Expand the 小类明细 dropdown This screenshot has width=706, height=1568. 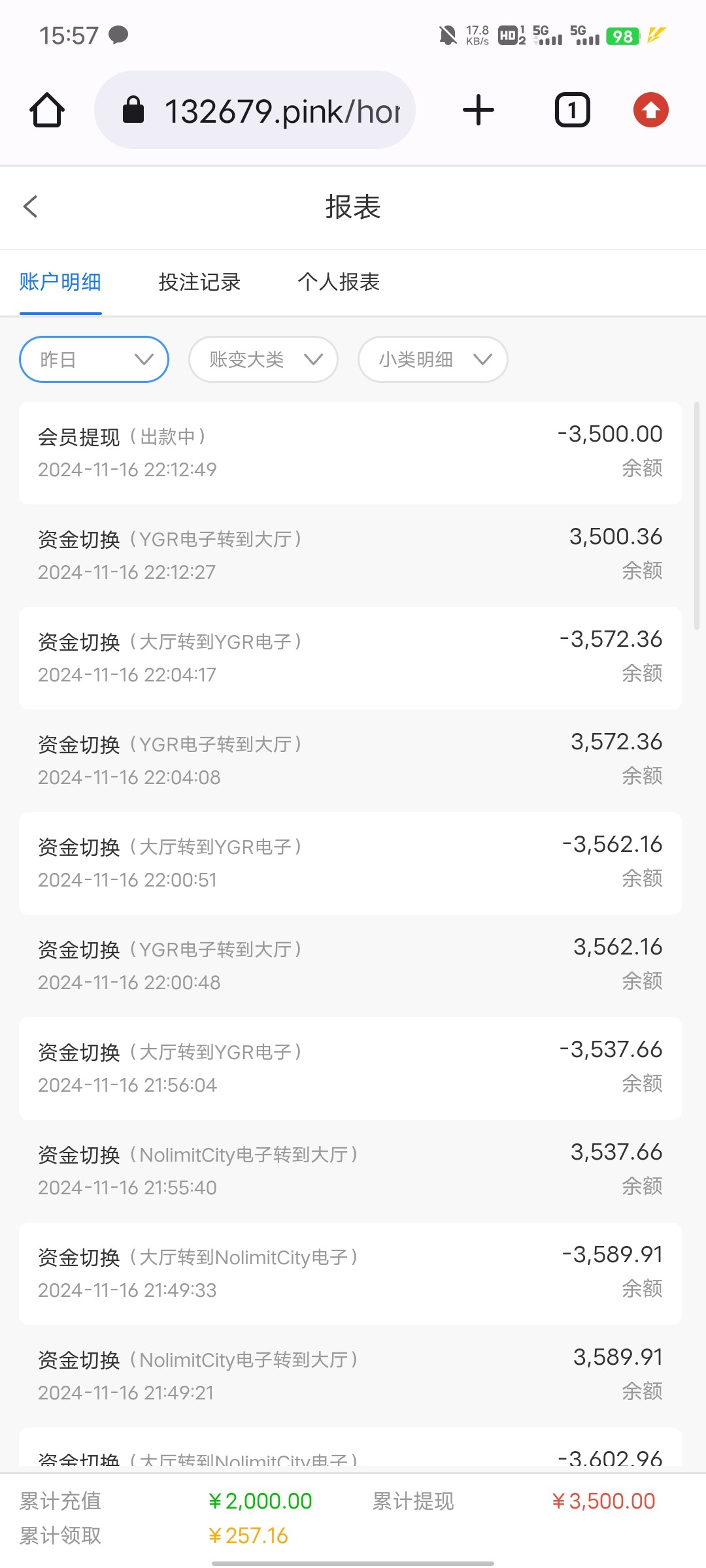point(433,359)
